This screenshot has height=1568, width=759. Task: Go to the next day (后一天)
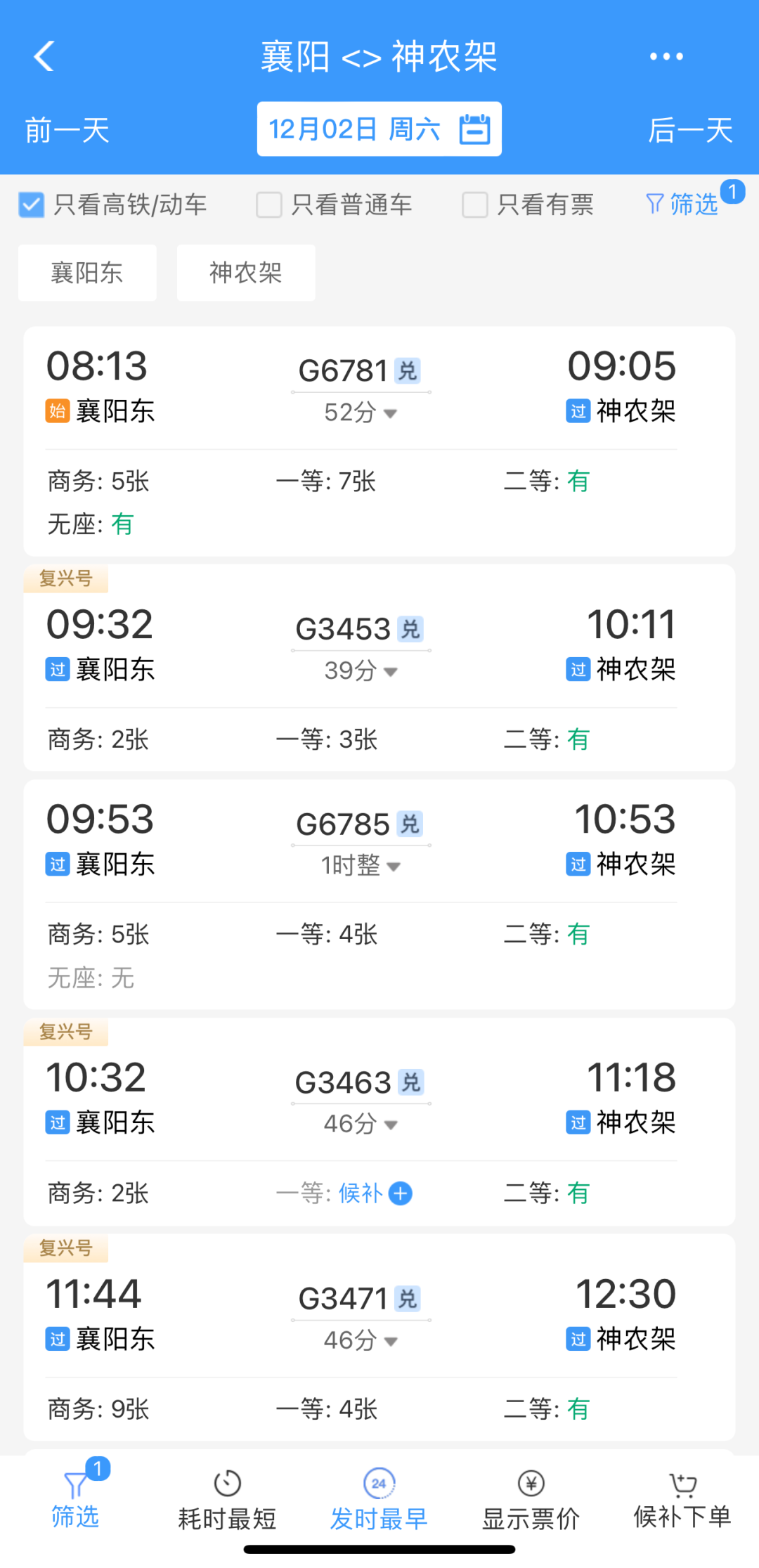[690, 131]
